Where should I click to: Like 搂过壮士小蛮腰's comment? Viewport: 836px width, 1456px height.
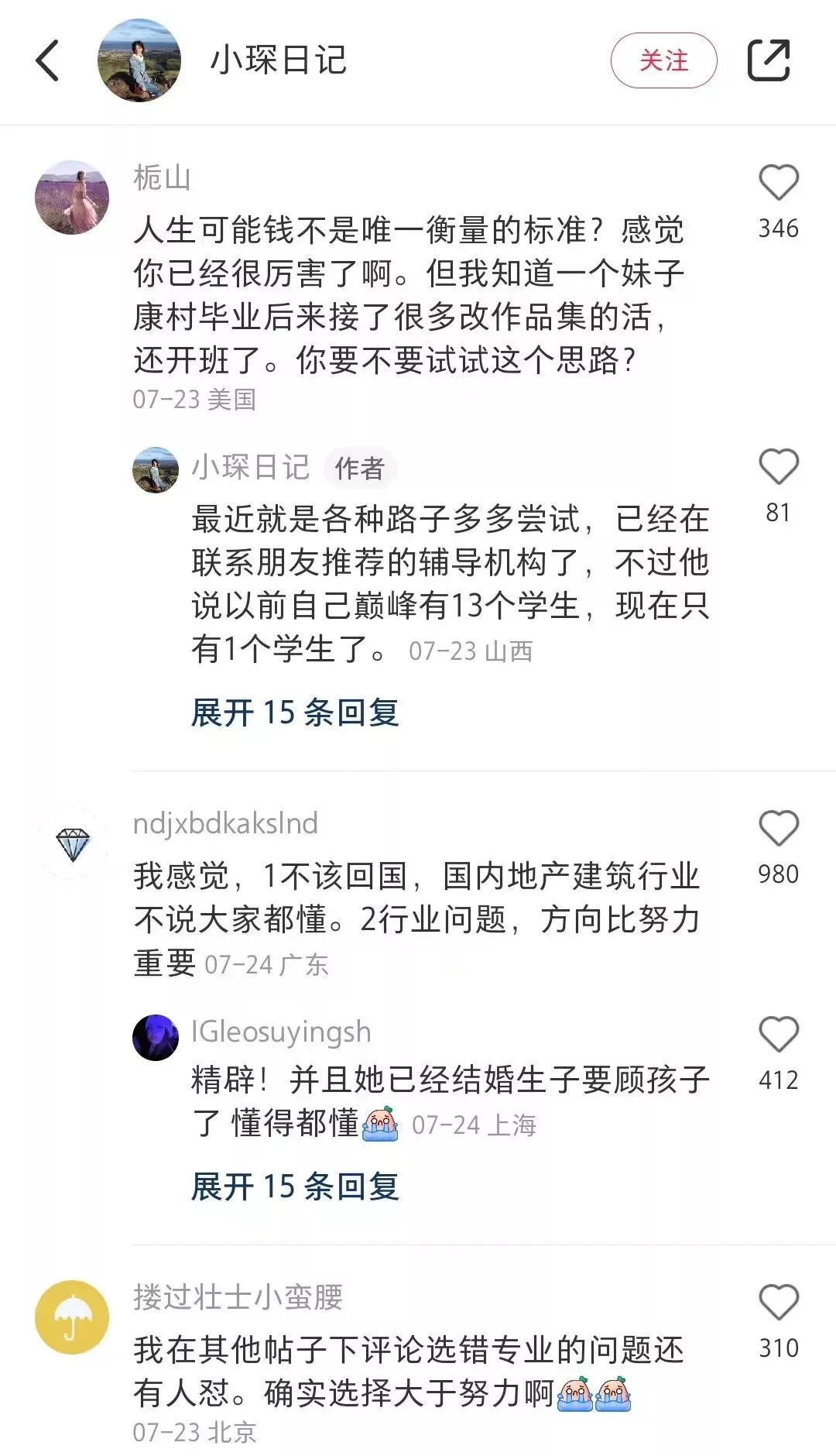pyautogui.click(x=778, y=1303)
